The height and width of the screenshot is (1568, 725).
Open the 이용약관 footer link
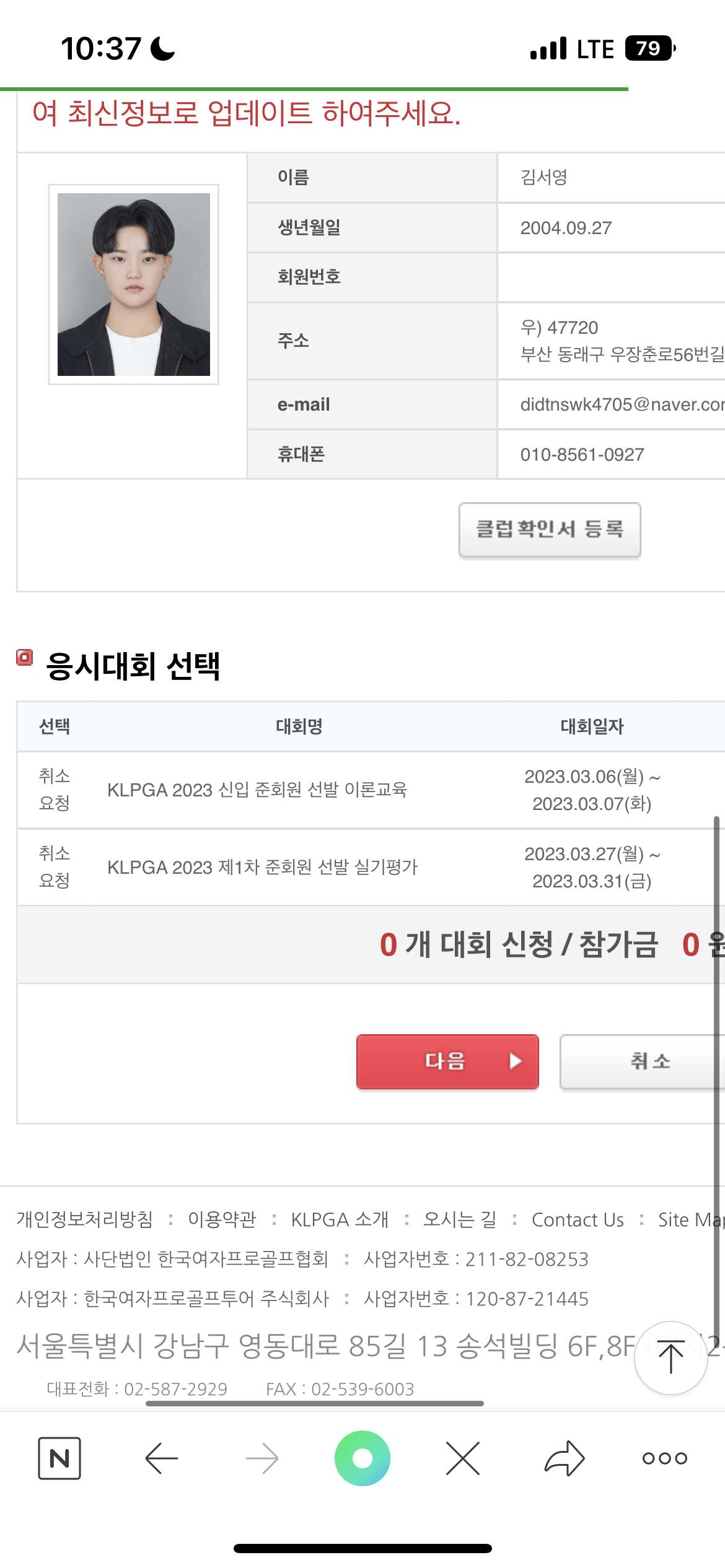222,1219
